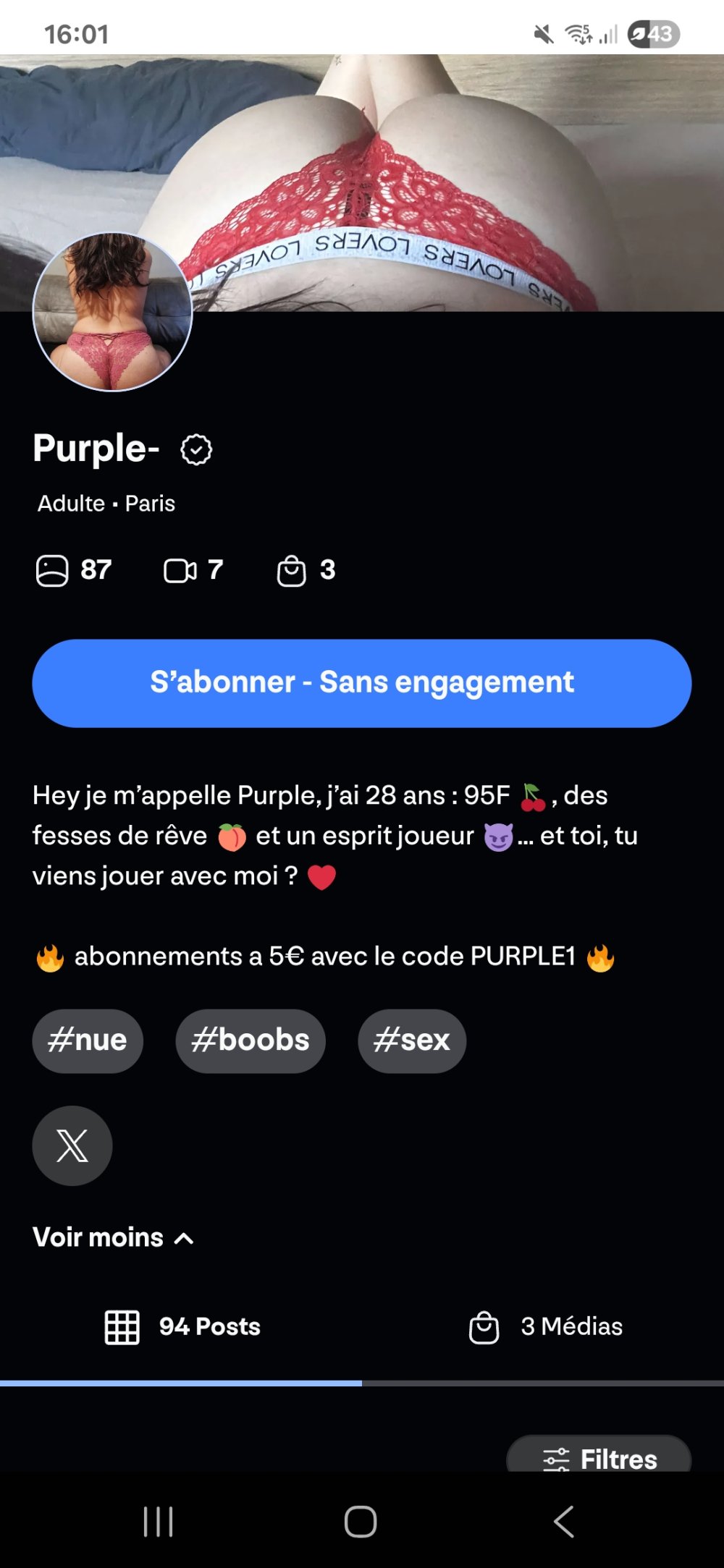Go back with the system back arrow
This screenshot has width=724, height=1568.
pos(563,1521)
